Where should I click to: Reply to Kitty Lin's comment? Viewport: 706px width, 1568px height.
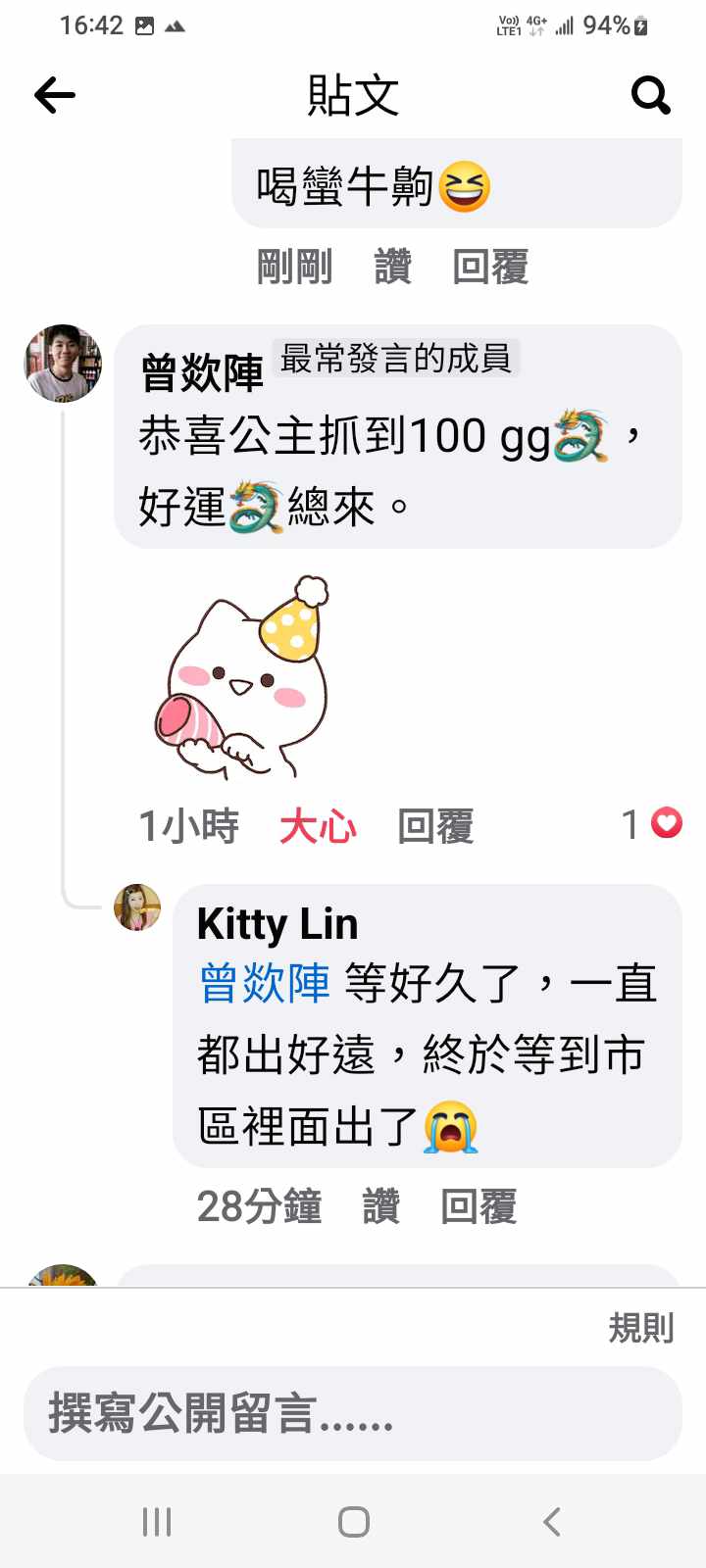click(479, 1206)
